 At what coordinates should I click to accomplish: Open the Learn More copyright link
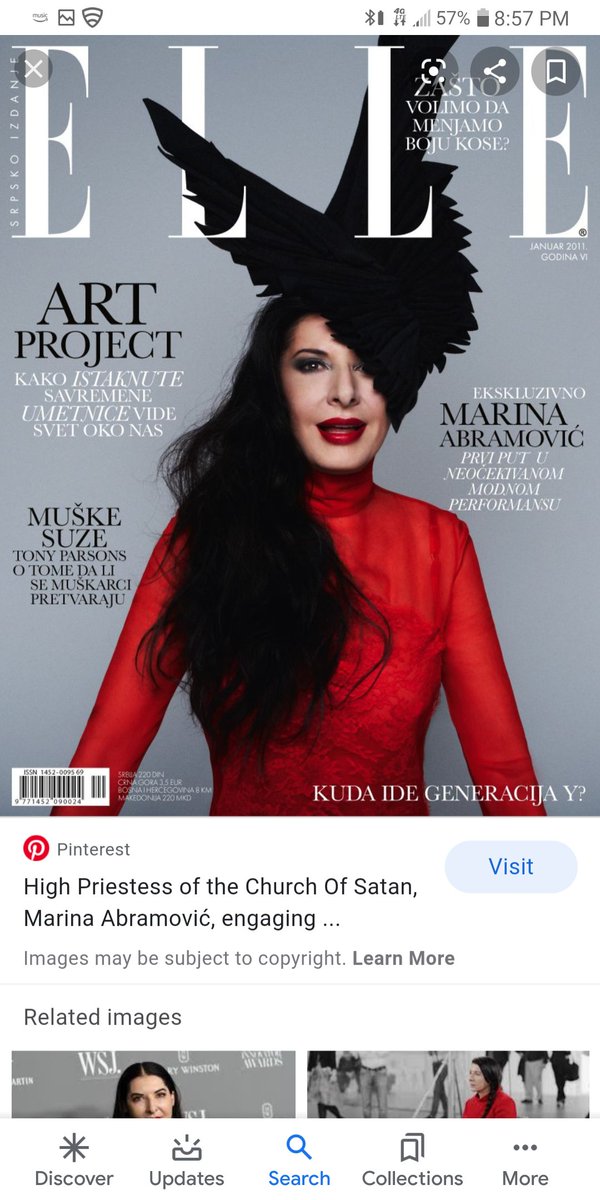pos(403,958)
